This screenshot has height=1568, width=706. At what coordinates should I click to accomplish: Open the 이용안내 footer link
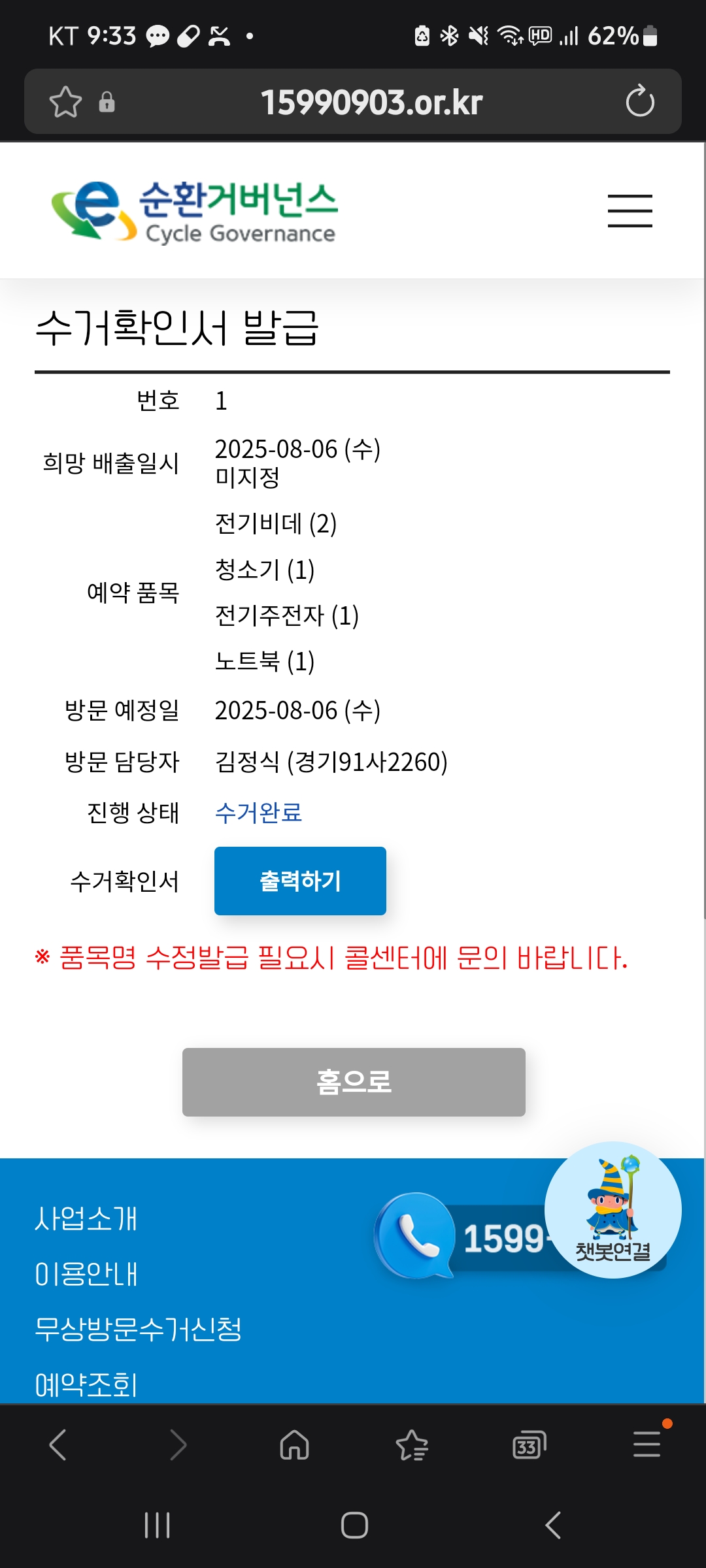tap(86, 1274)
